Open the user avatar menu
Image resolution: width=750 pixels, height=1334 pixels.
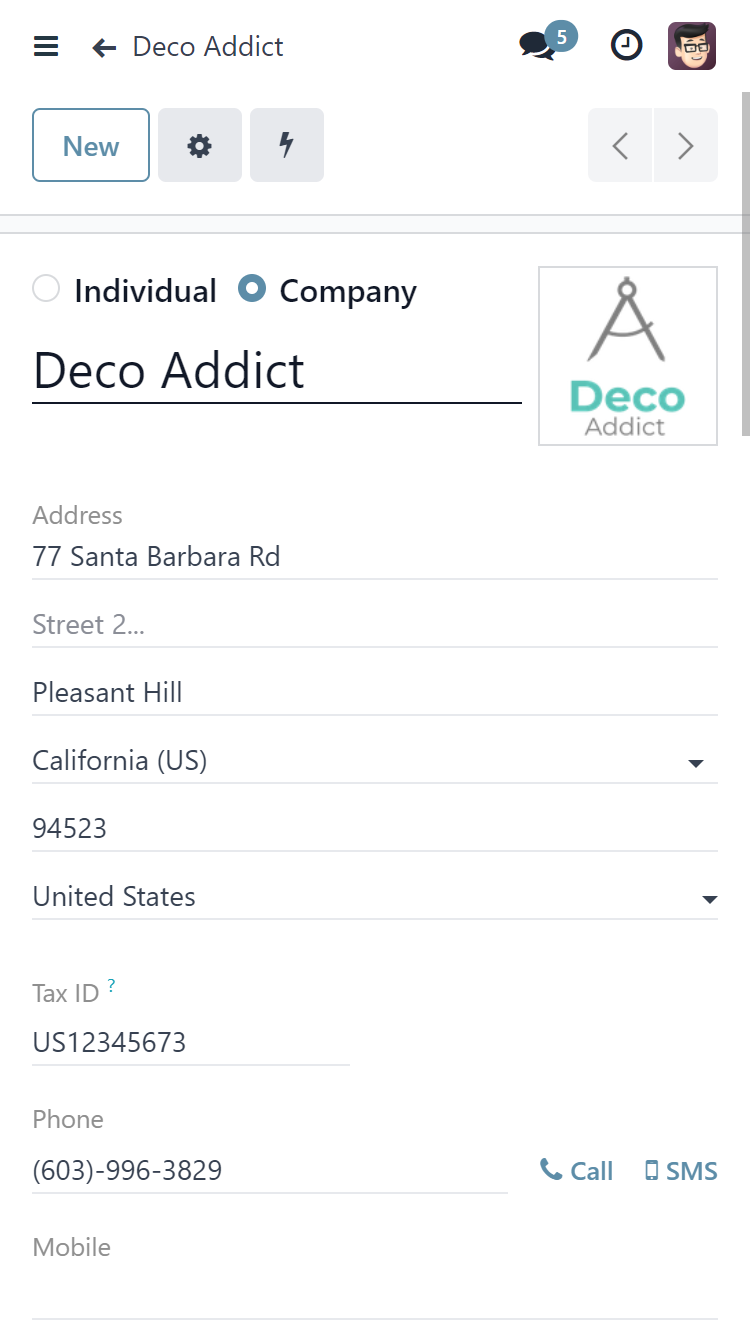tap(692, 45)
